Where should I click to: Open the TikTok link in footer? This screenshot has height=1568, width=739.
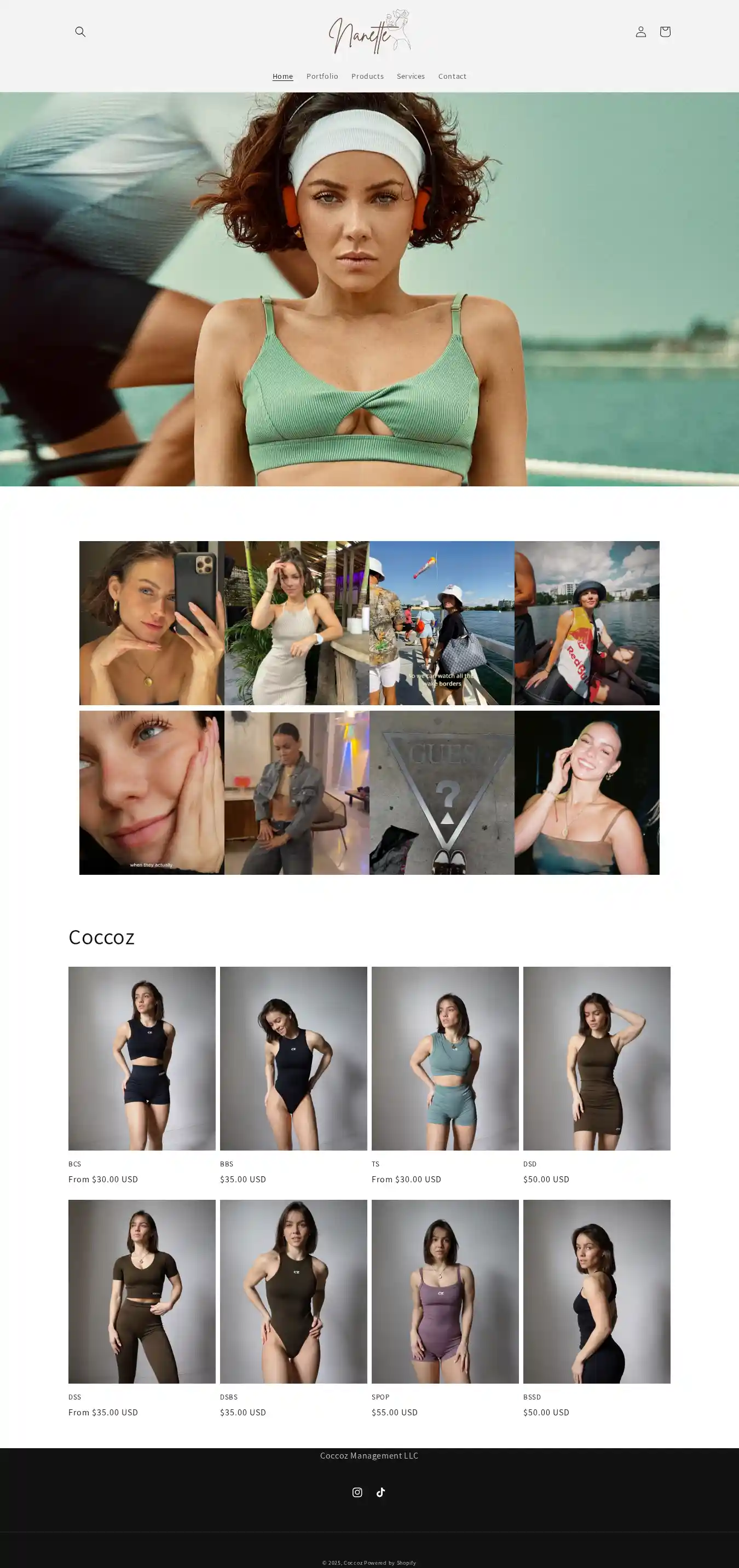click(x=381, y=1492)
